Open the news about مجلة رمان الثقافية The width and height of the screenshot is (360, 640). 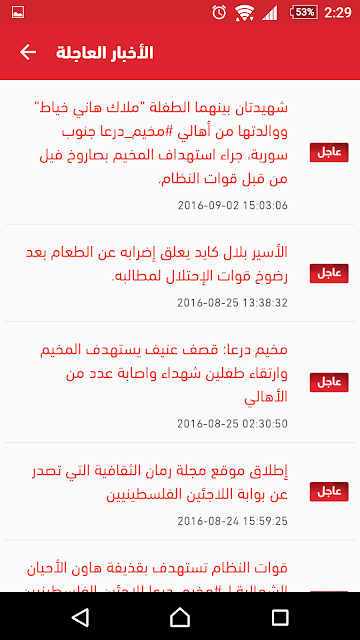(180, 491)
